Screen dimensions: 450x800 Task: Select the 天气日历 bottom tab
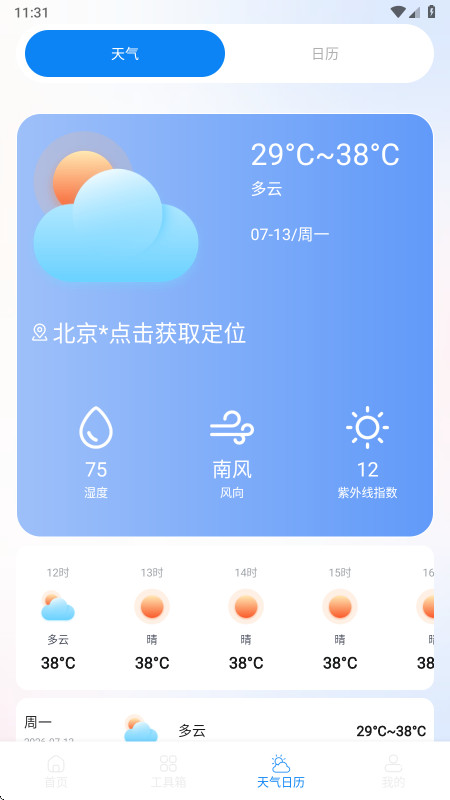point(281,771)
